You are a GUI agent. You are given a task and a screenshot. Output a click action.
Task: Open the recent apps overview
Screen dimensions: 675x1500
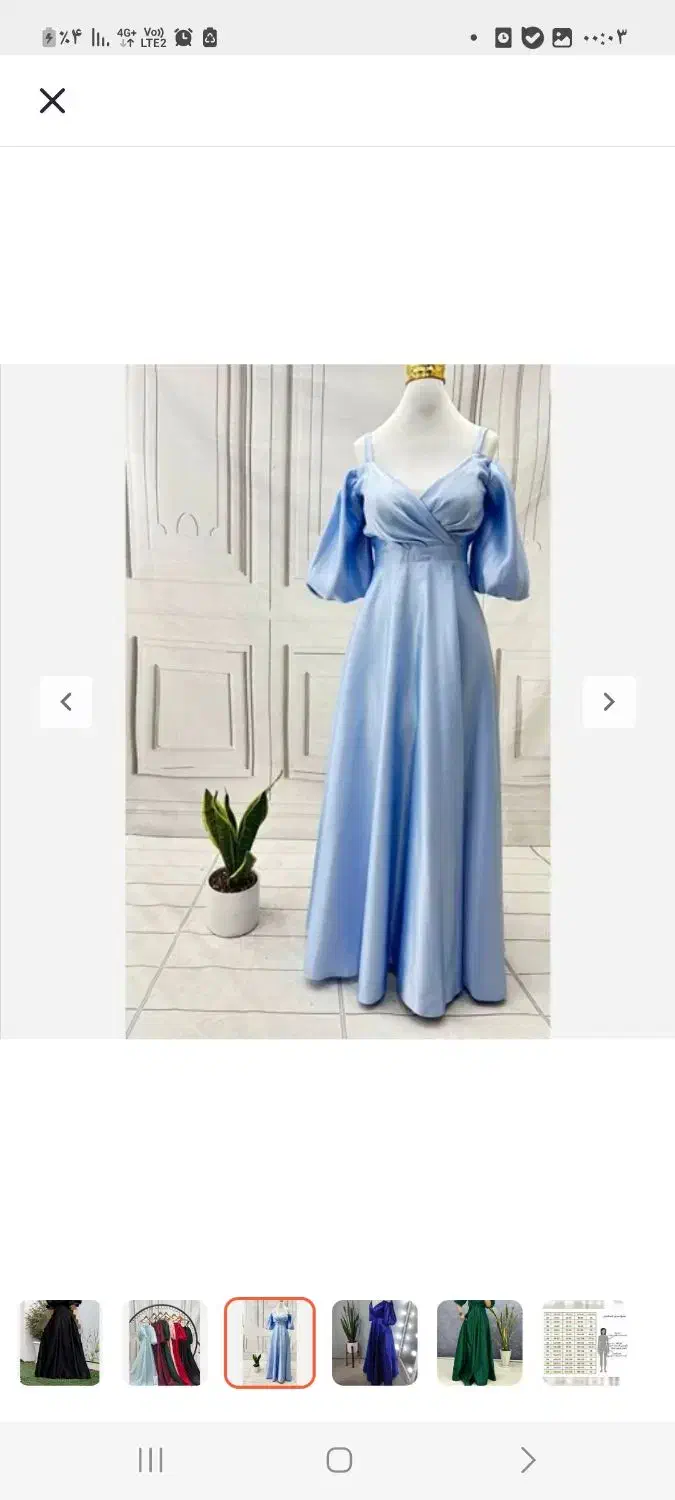point(150,1460)
